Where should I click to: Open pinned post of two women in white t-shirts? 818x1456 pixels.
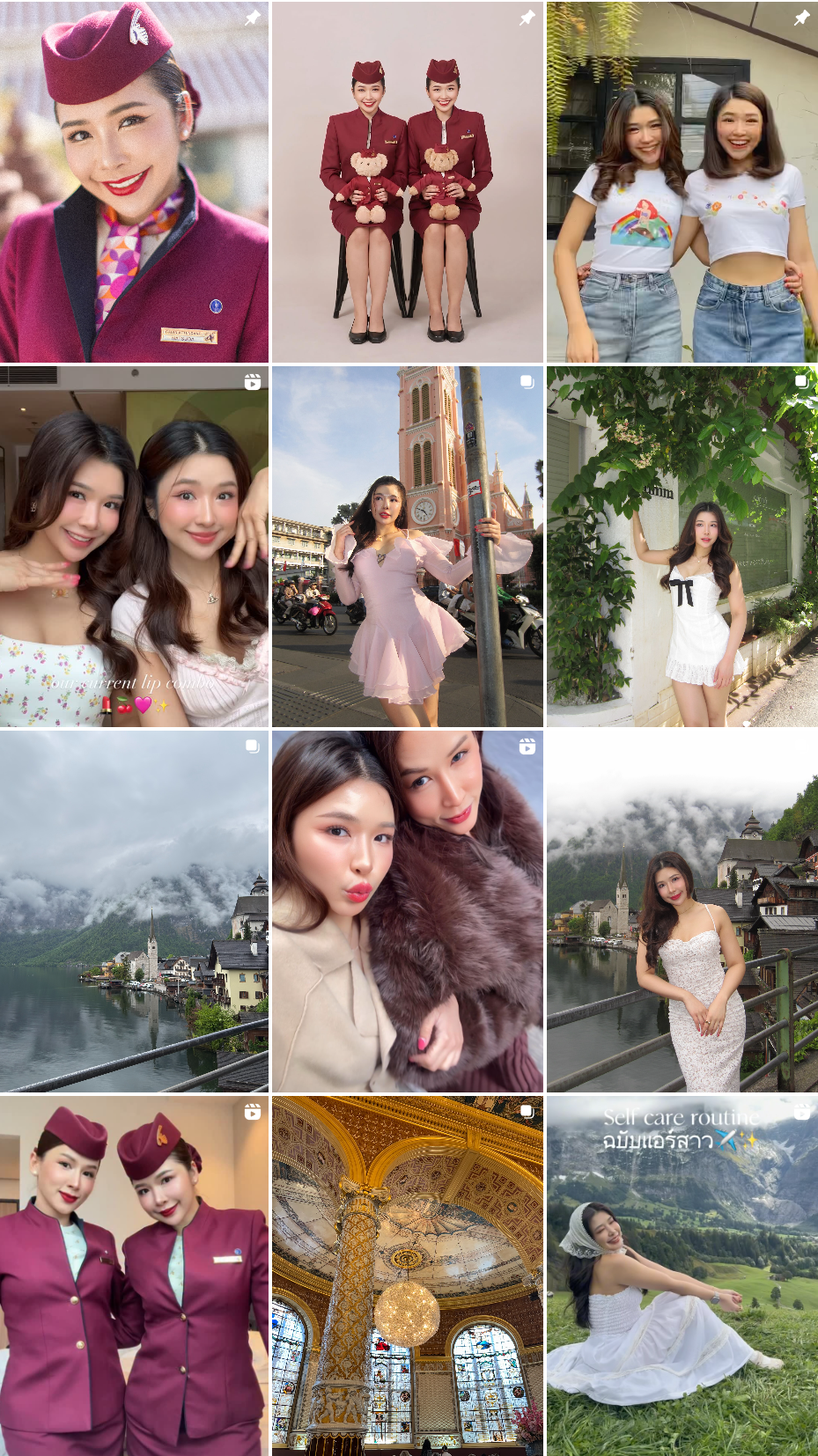[682, 182]
